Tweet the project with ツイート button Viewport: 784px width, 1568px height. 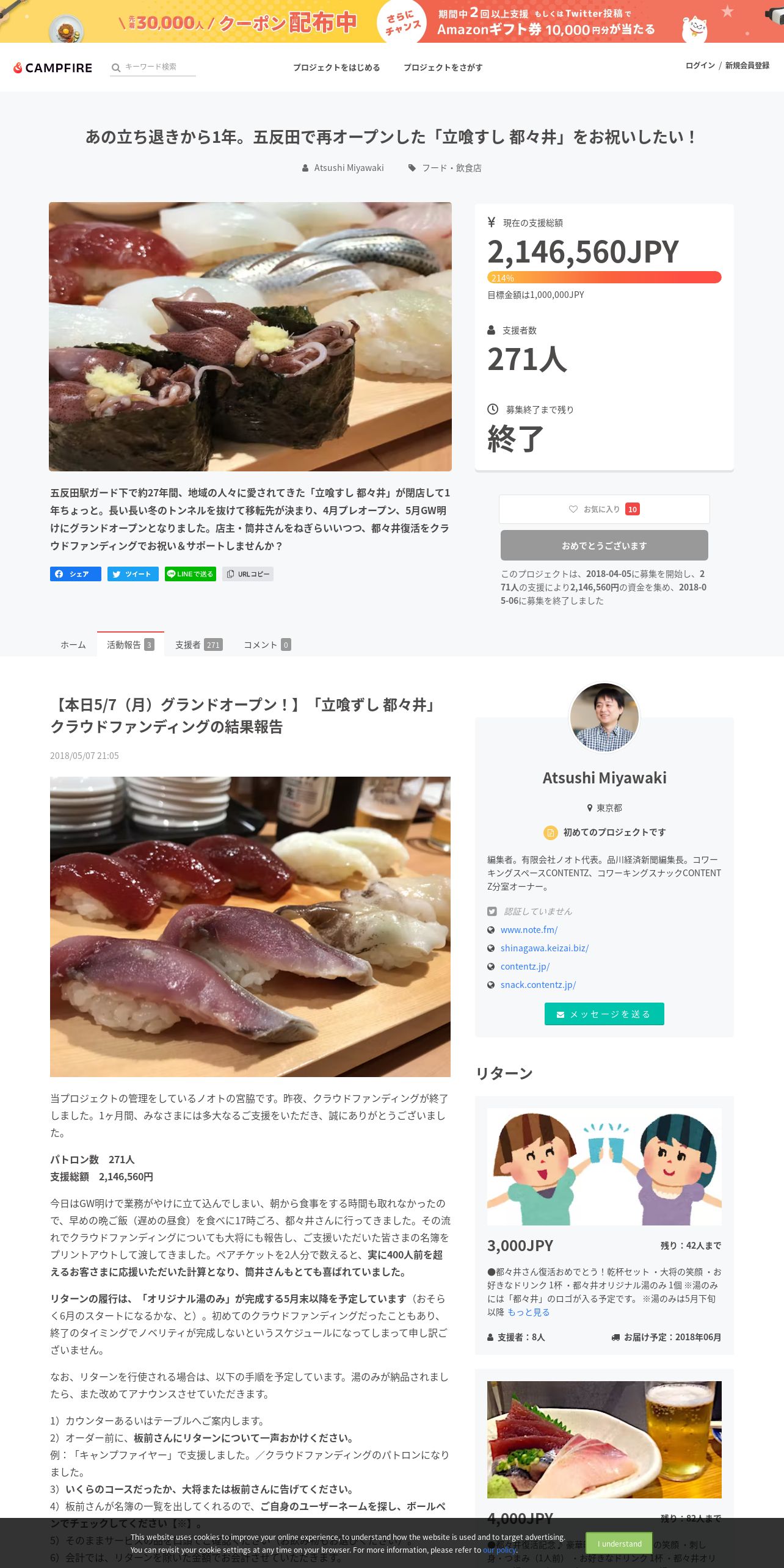[x=133, y=574]
